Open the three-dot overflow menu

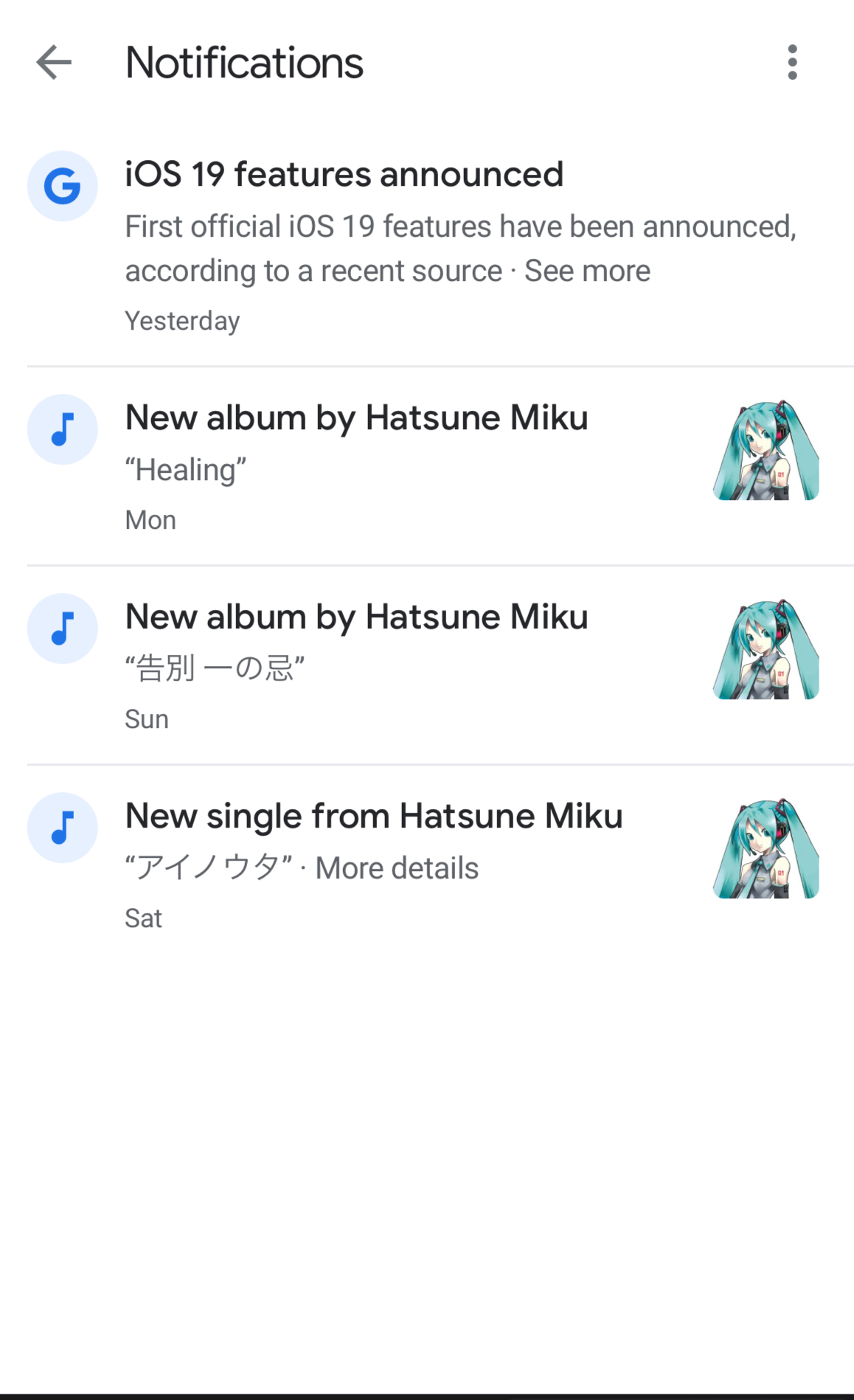coord(792,62)
